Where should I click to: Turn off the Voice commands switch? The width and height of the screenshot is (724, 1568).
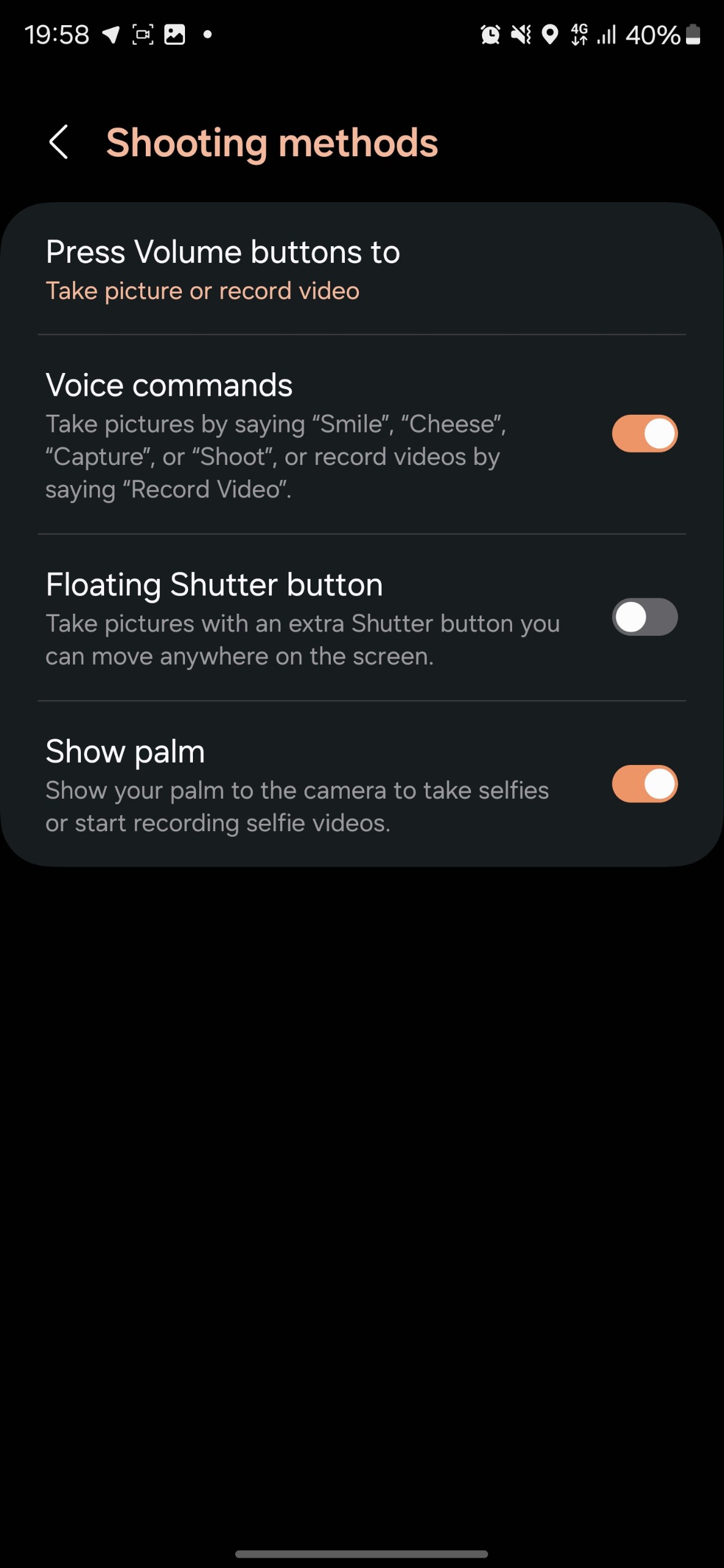(644, 434)
